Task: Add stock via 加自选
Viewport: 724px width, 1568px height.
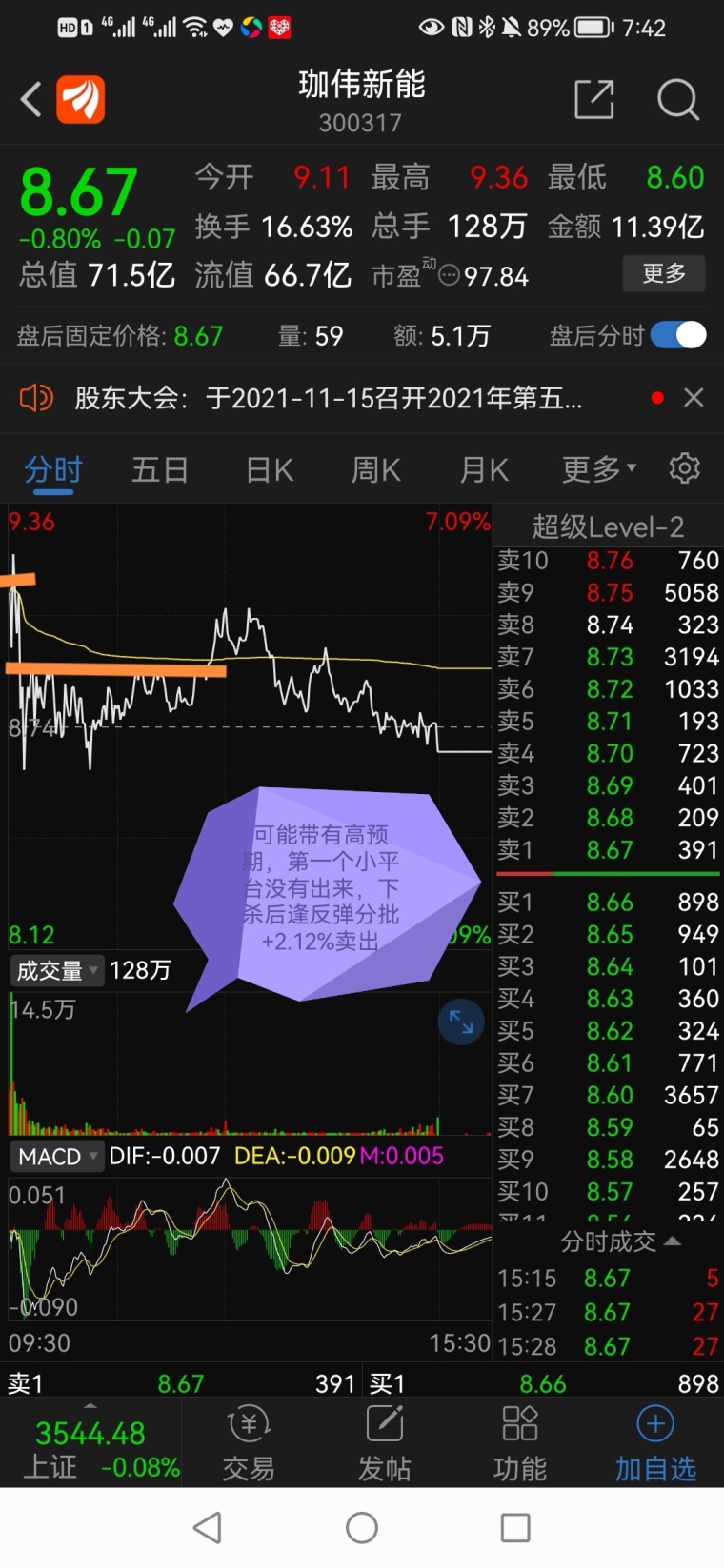Action: (x=655, y=1444)
